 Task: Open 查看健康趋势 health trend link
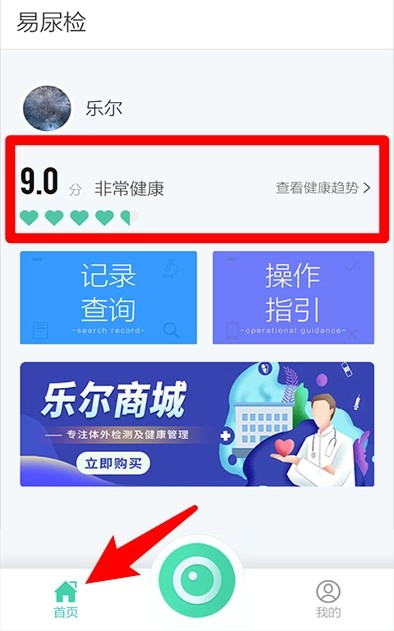pyautogui.click(x=323, y=188)
